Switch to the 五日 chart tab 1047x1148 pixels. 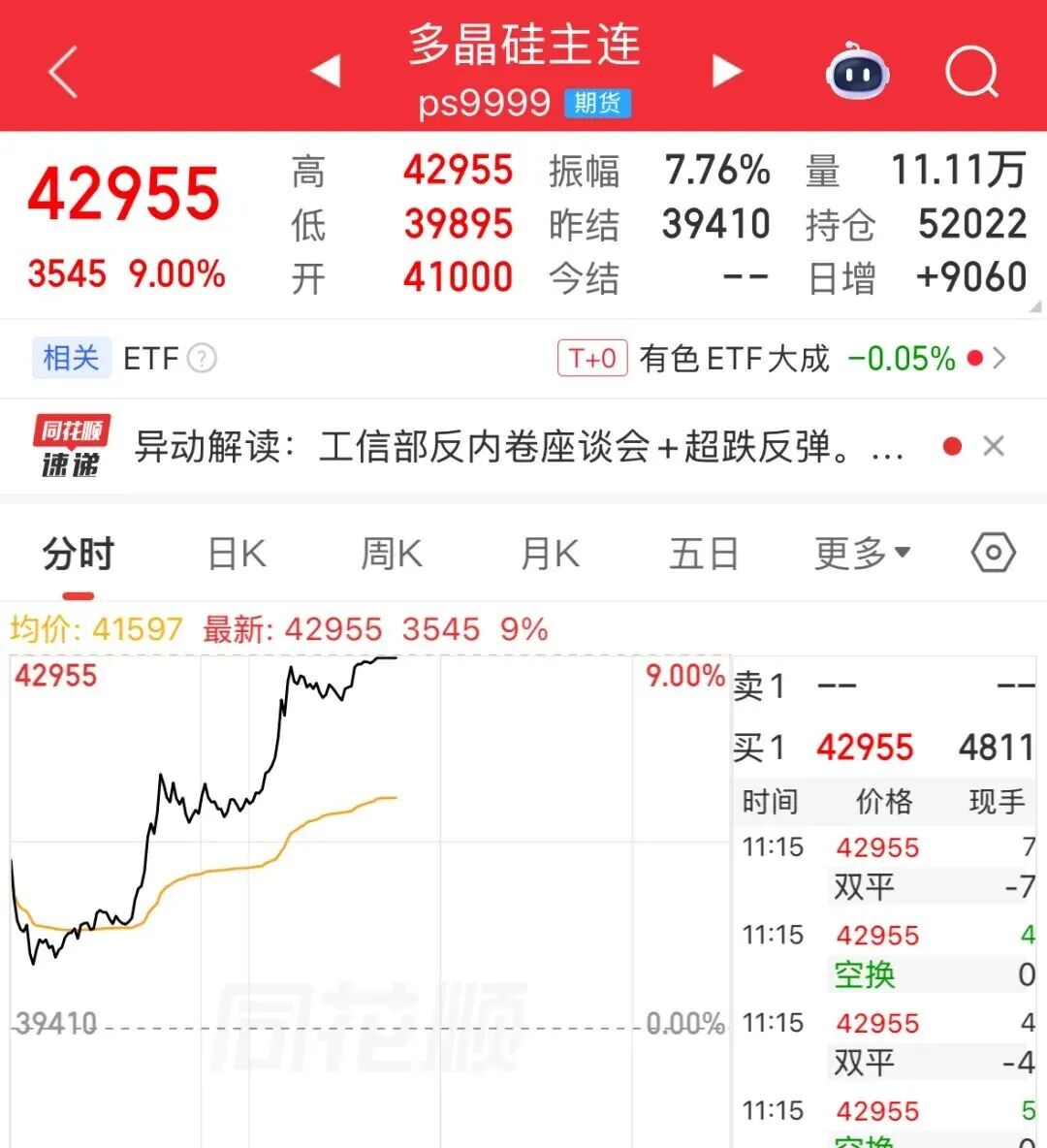click(704, 555)
